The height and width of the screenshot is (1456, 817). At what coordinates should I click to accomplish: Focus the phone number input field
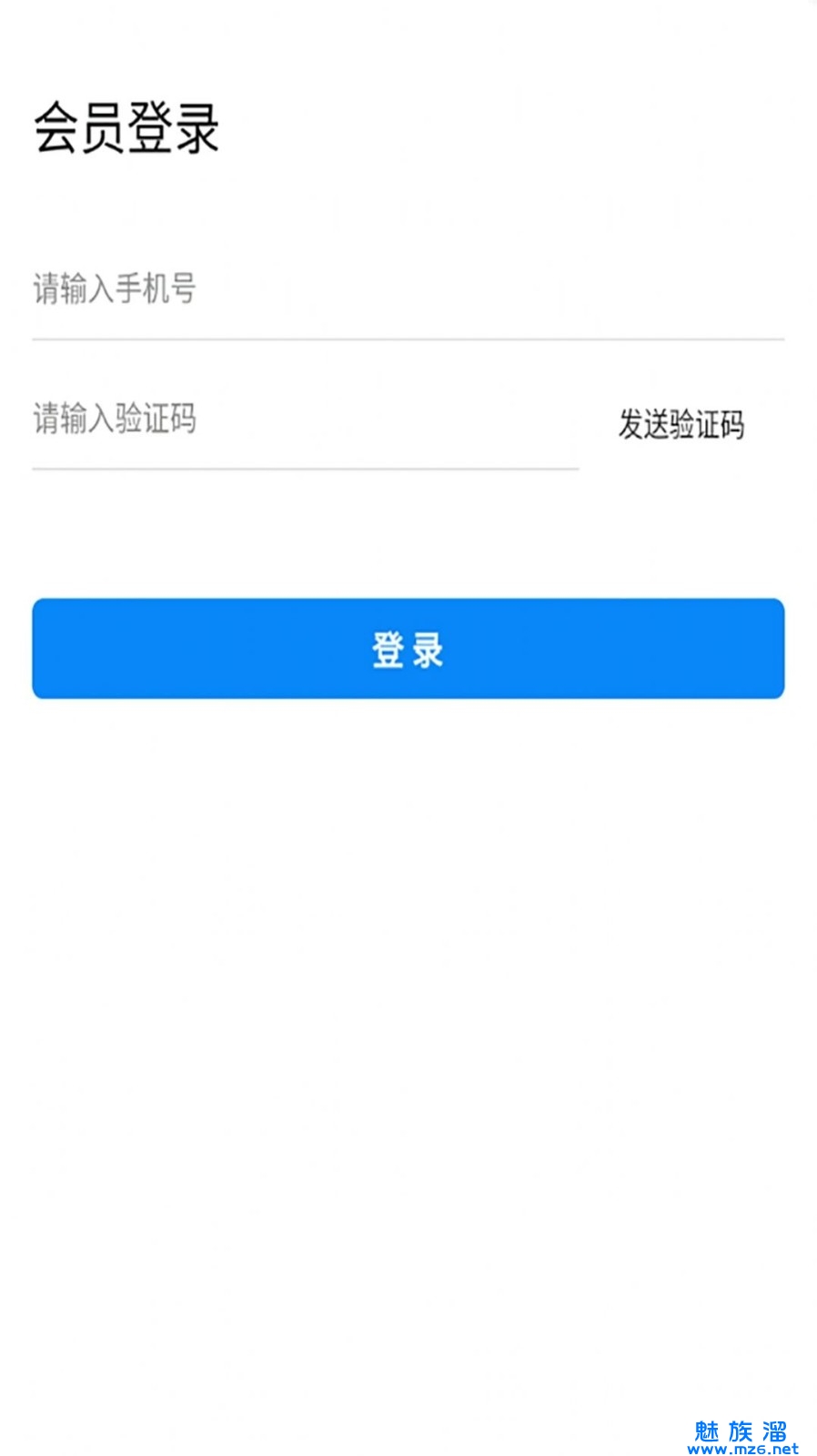click(x=408, y=289)
